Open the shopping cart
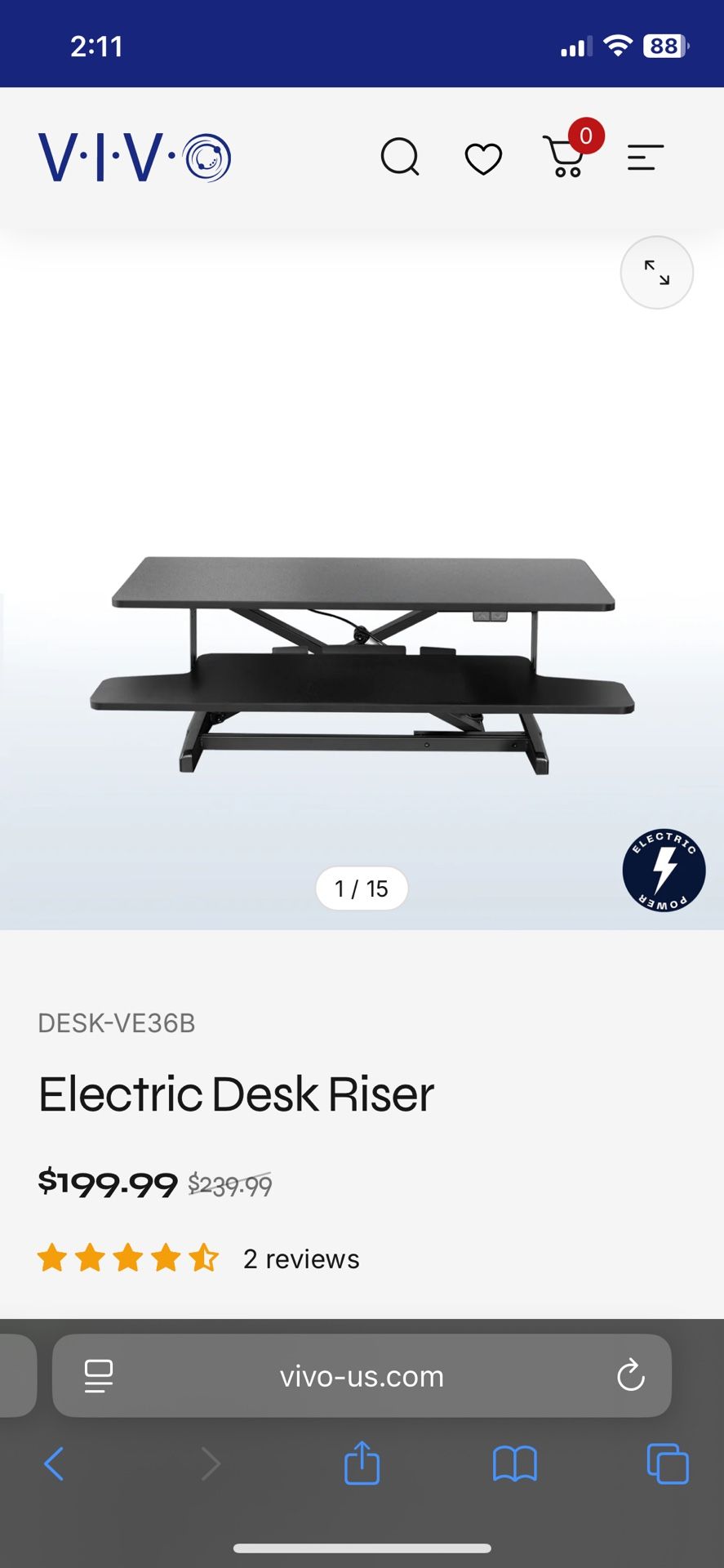The image size is (724, 1568). pos(565,157)
